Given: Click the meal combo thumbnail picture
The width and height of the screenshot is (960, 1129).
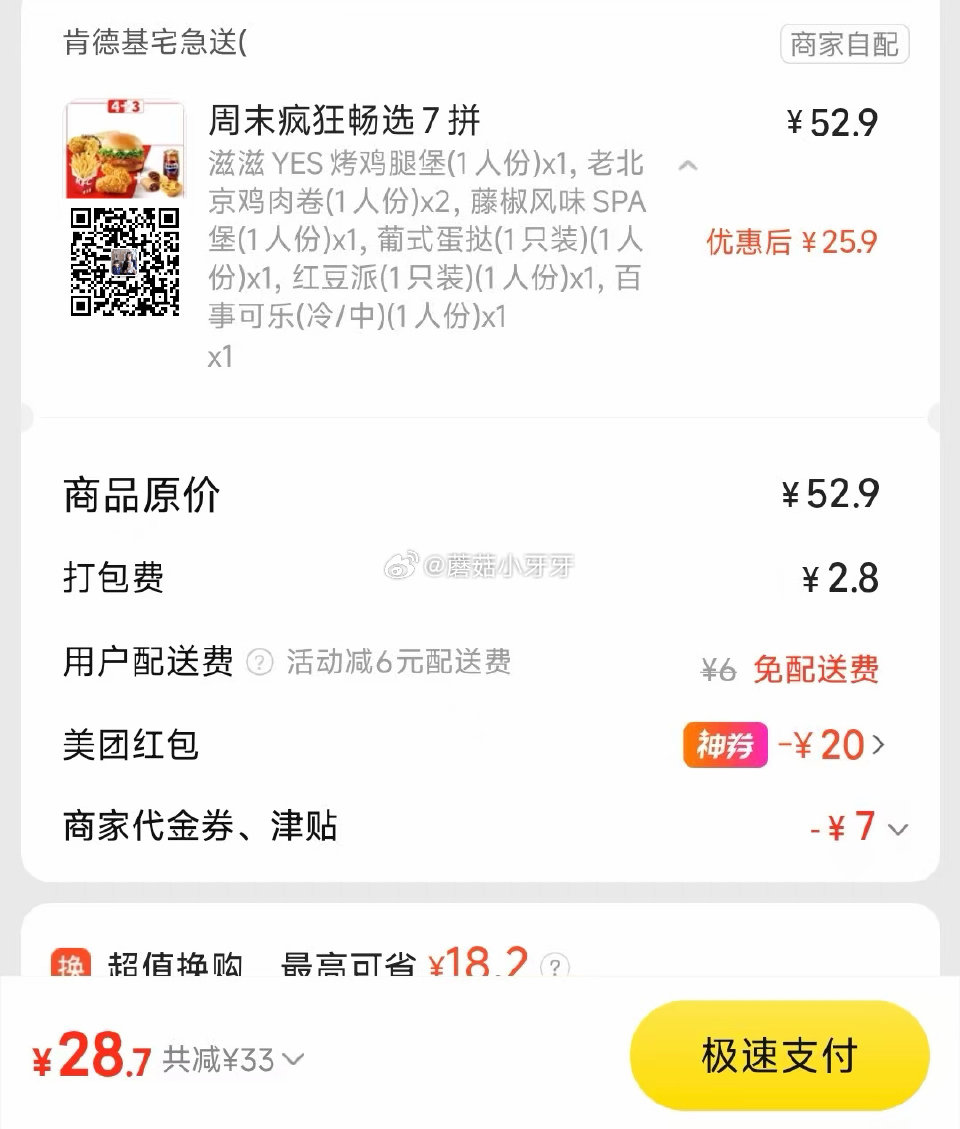Looking at the screenshot, I should [x=125, y=150].
